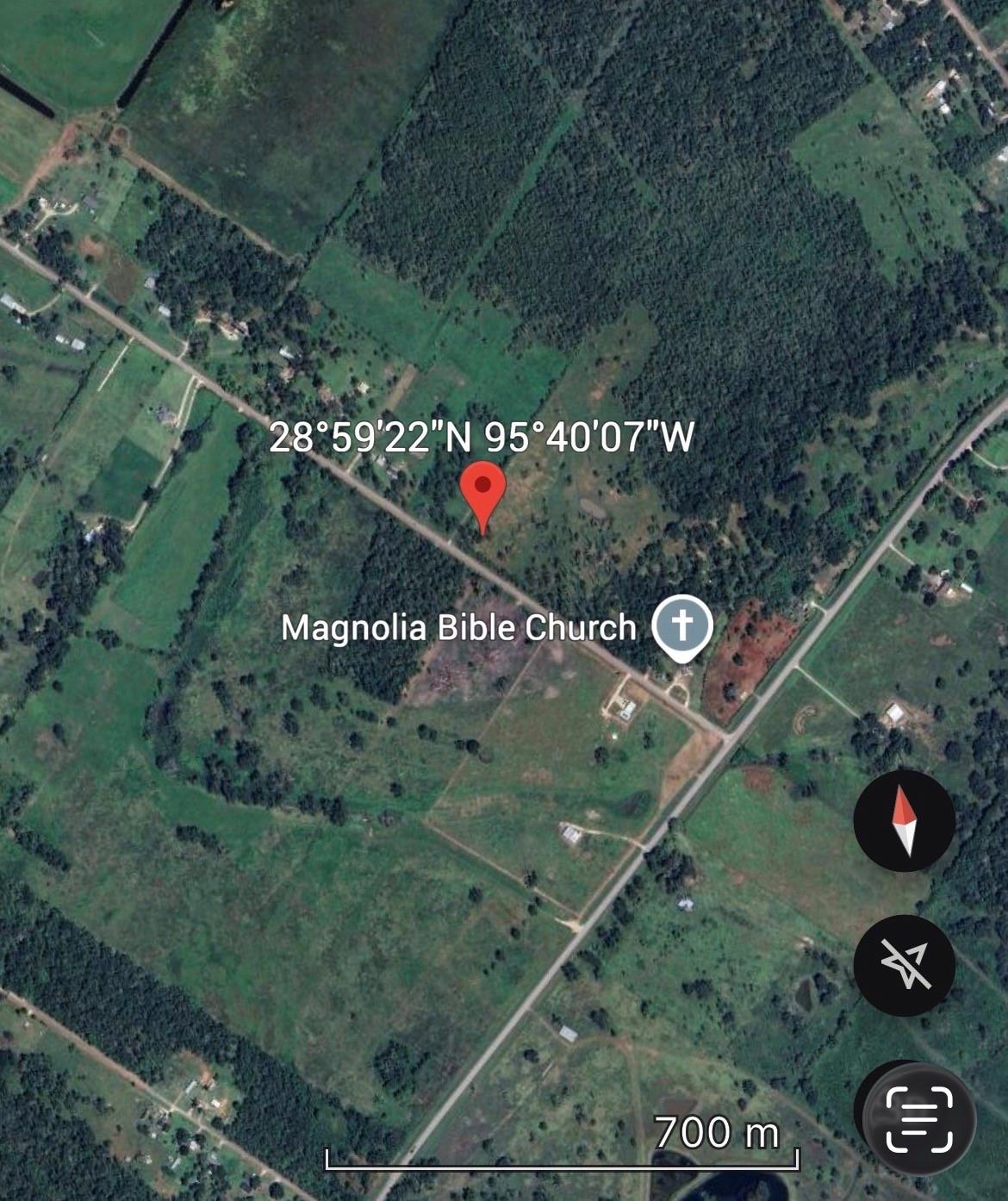Open the Magnolia Bible Church place marker
The image size is (1008, 1201).
pyautogui.click(x=681, y=628)
